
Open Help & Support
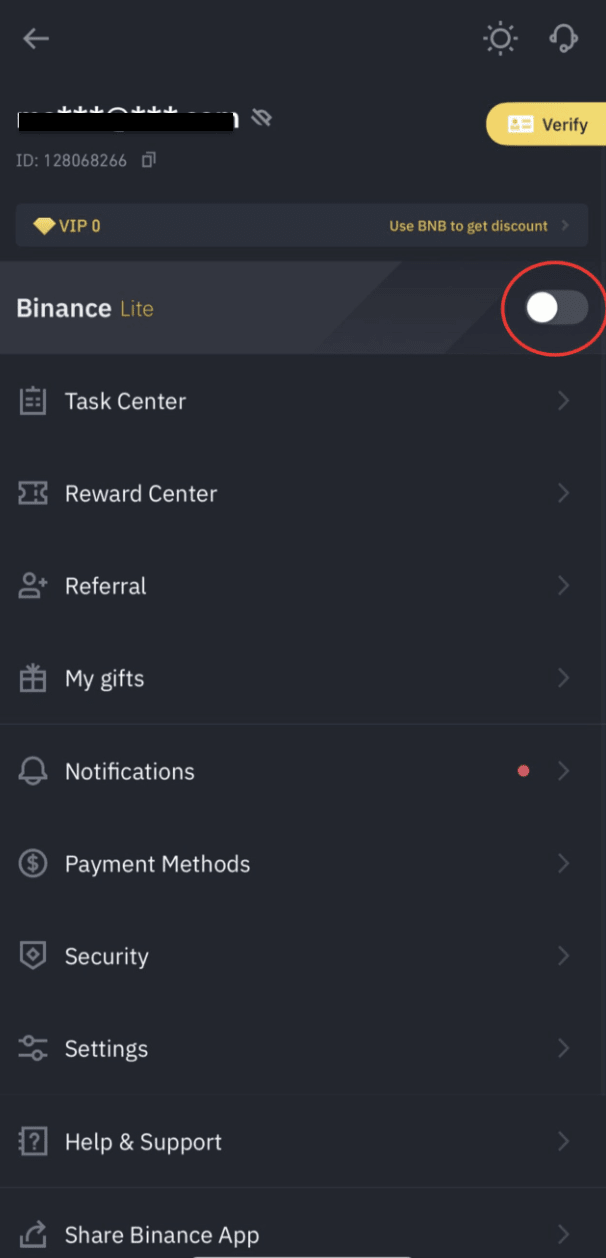(x=303, y=1141)
